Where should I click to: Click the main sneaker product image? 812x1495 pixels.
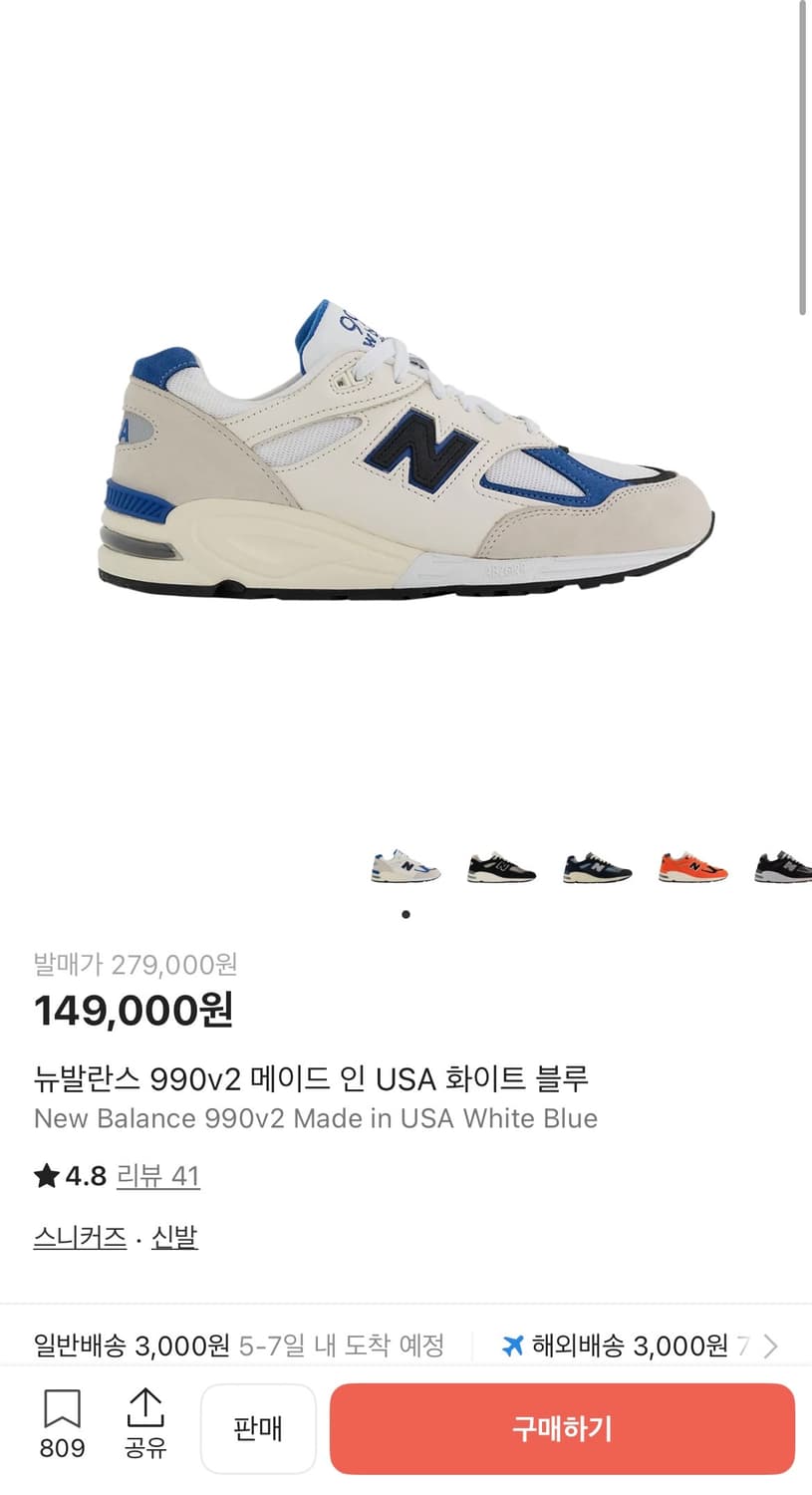406,448
